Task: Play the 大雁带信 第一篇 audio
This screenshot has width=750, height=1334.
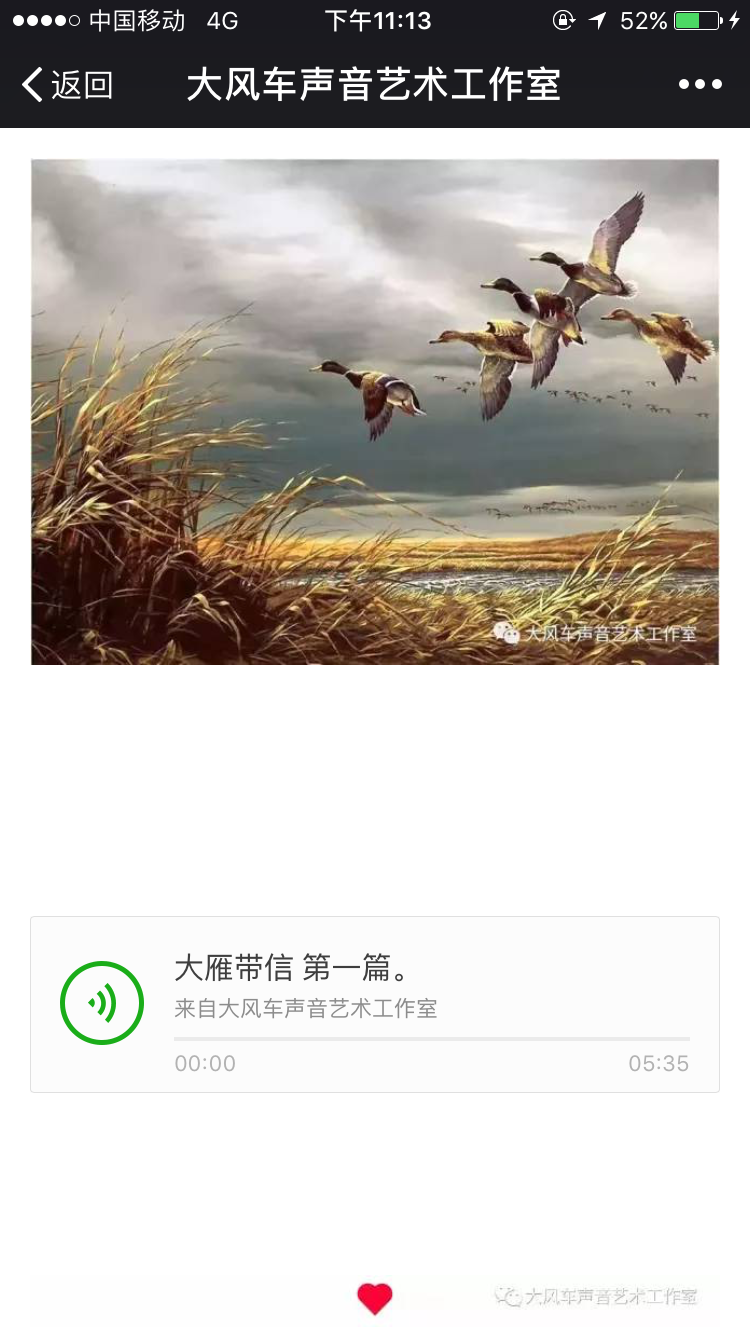Action: tap(102, 1003)
